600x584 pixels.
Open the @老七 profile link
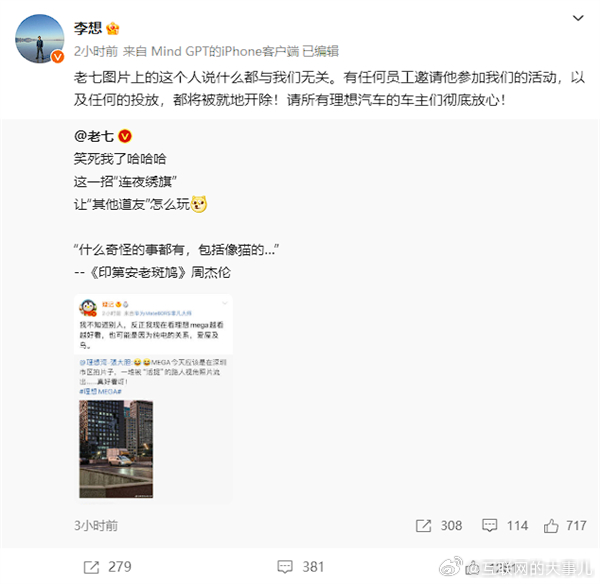[96, 136]
